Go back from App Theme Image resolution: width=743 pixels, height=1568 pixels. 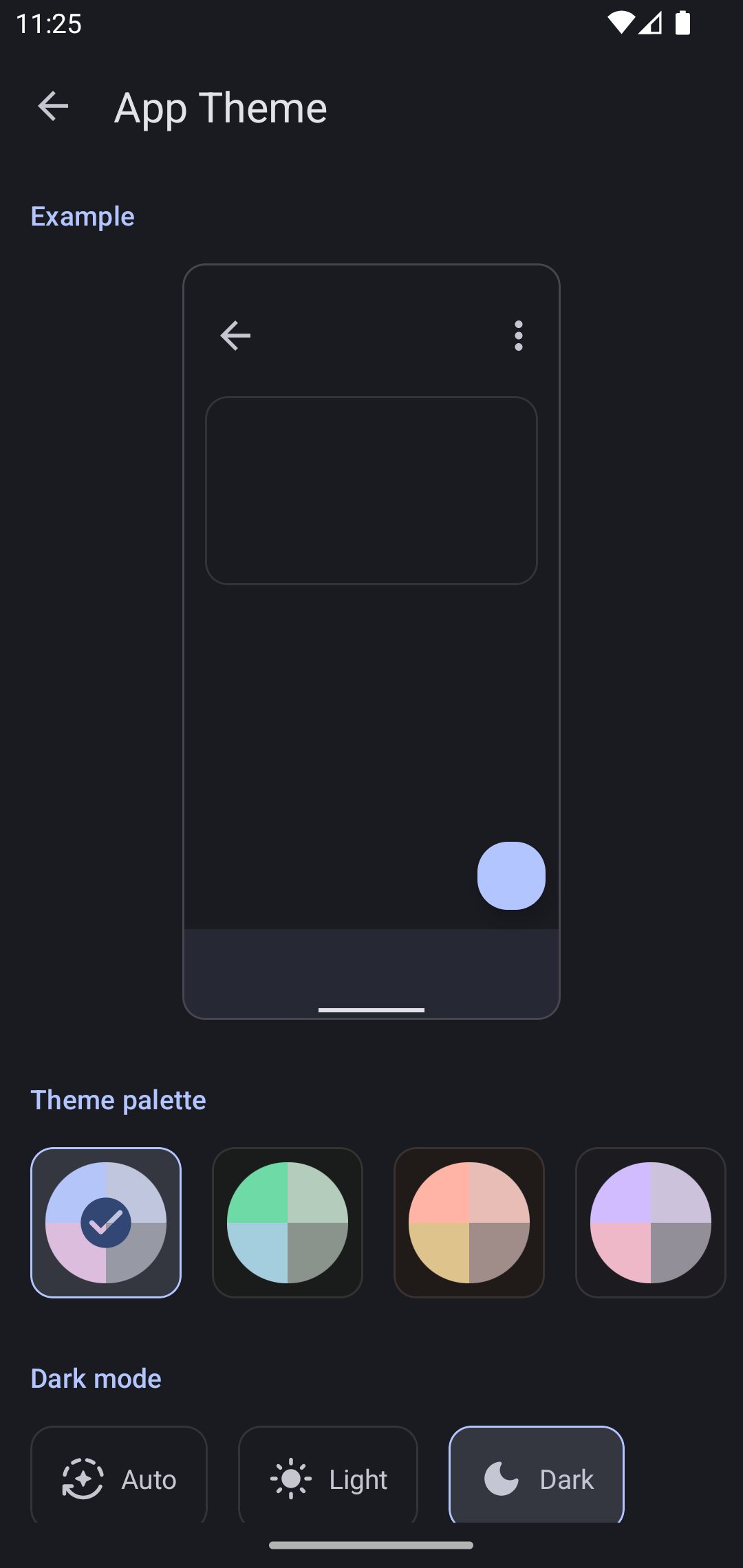point(53,107)
